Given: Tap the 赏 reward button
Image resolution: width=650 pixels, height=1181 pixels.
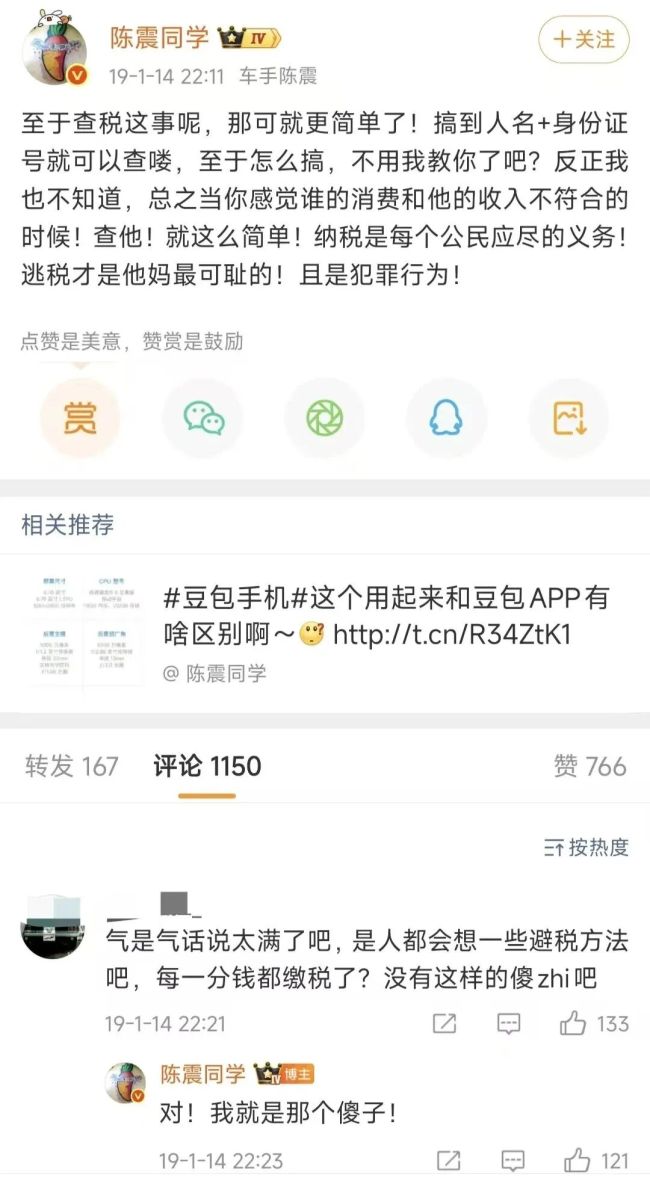Looking at the screenshot, I should (80, 418).
